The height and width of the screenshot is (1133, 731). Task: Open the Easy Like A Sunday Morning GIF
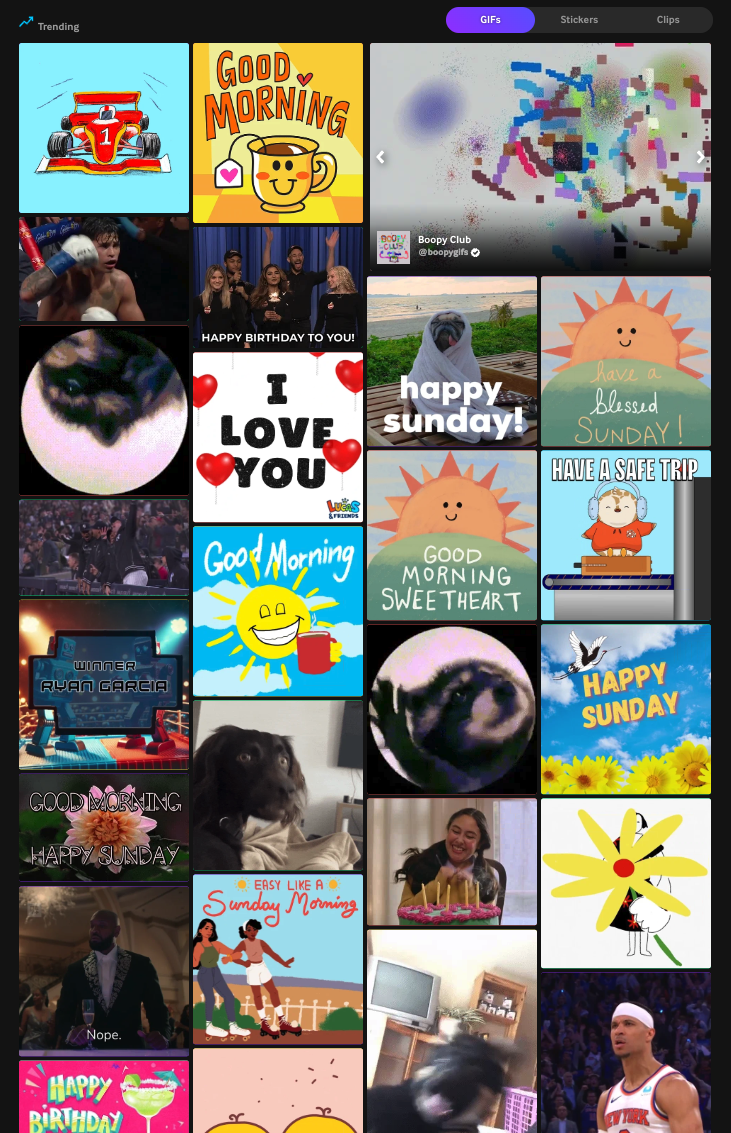pos(278,958)
